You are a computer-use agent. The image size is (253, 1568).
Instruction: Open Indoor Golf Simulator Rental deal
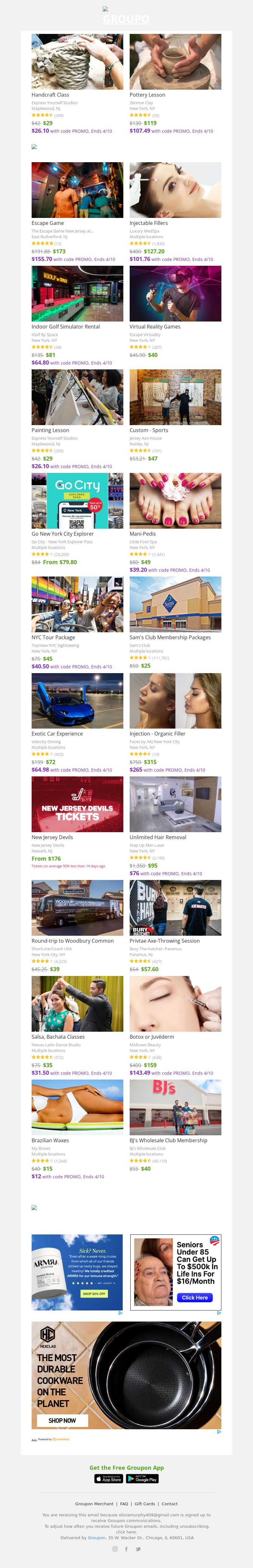(x=77, y=293)
